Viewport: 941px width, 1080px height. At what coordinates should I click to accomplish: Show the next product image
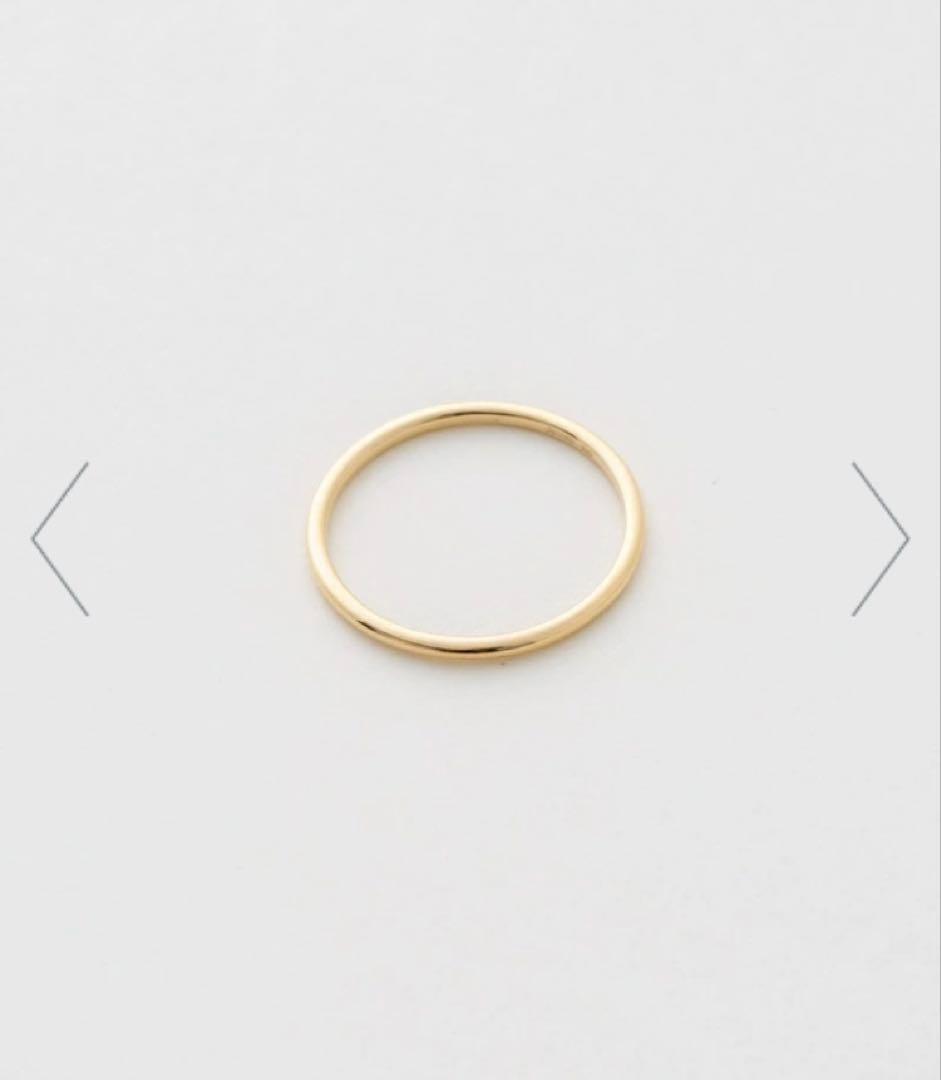(880, 538)
